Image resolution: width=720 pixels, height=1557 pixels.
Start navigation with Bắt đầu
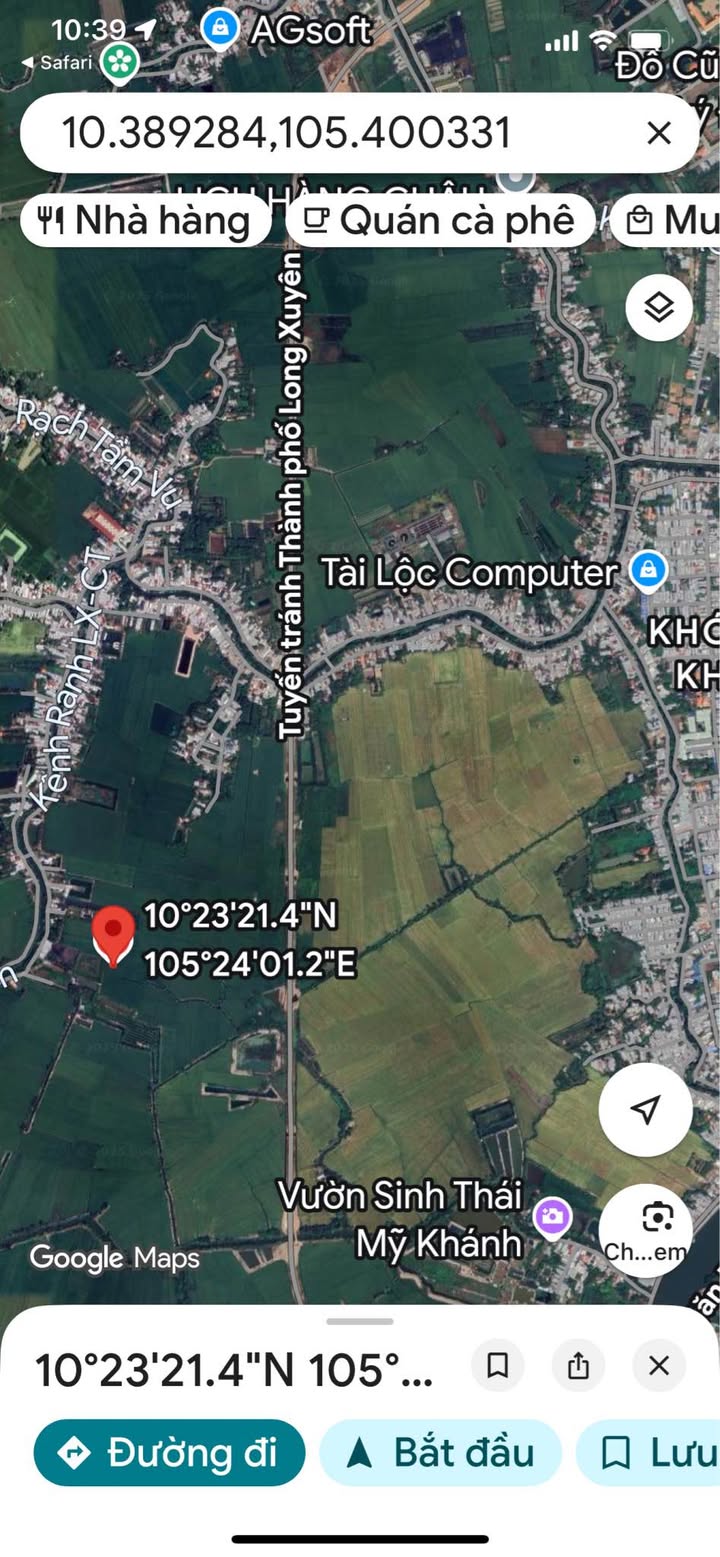(x=441, y=1452)
